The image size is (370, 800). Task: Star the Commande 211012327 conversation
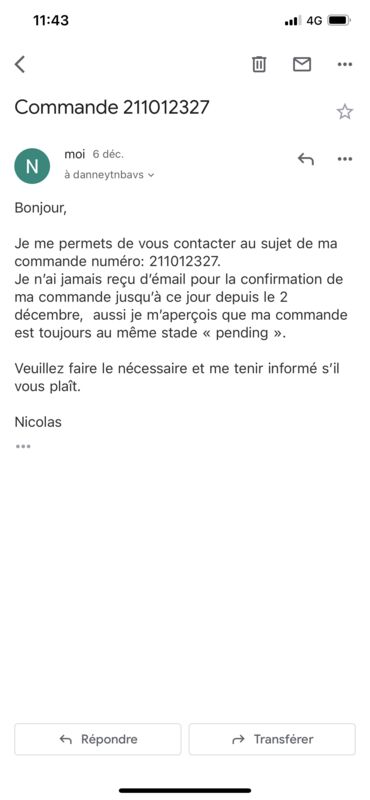[x=345, y=112]
